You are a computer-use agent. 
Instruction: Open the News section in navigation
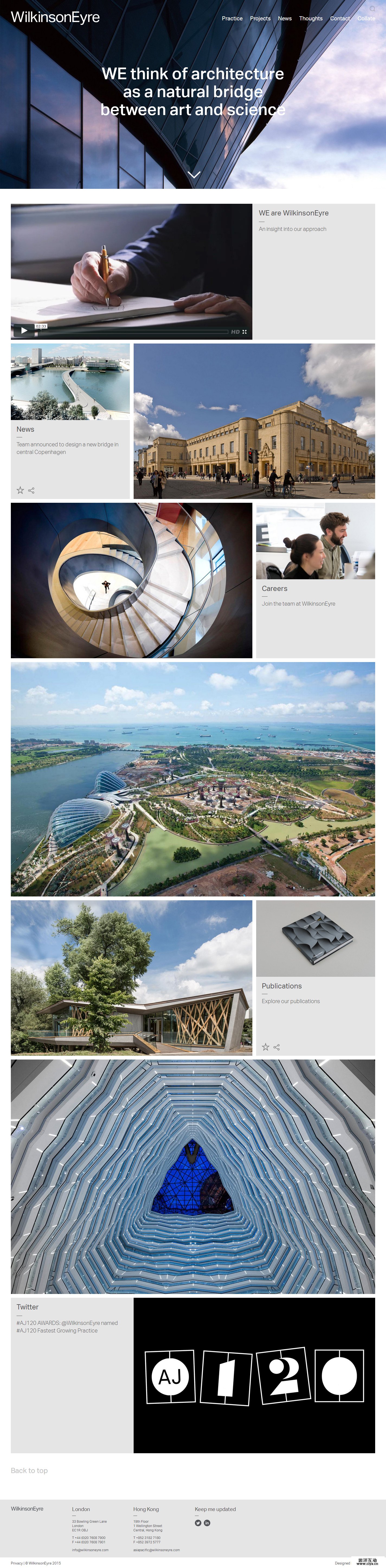click(284, 18)
